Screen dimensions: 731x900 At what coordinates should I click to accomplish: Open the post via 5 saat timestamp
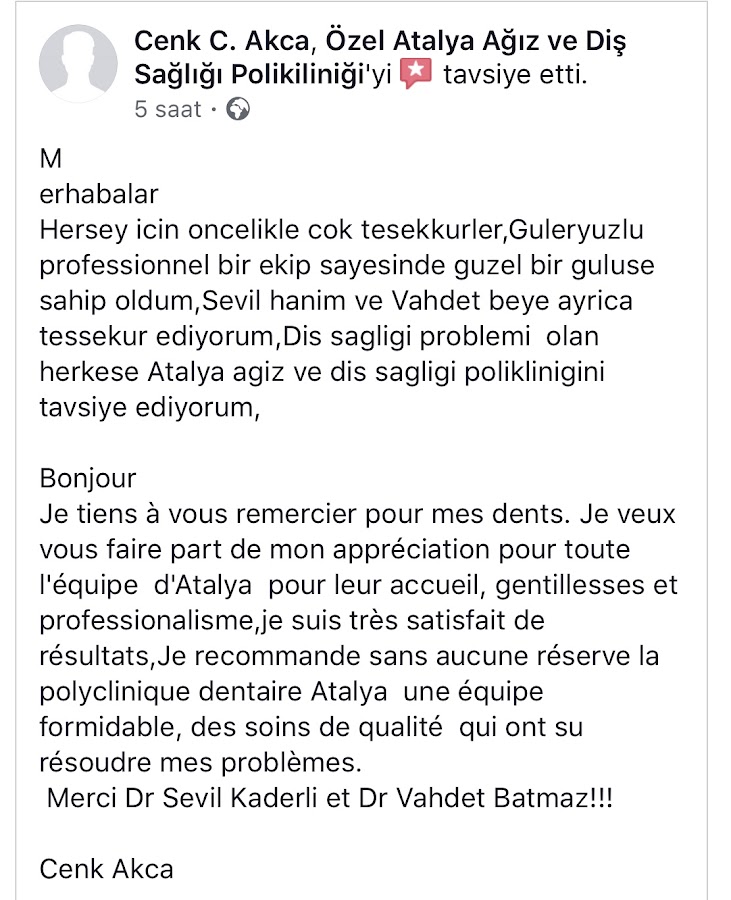click(x=168, y=109)
